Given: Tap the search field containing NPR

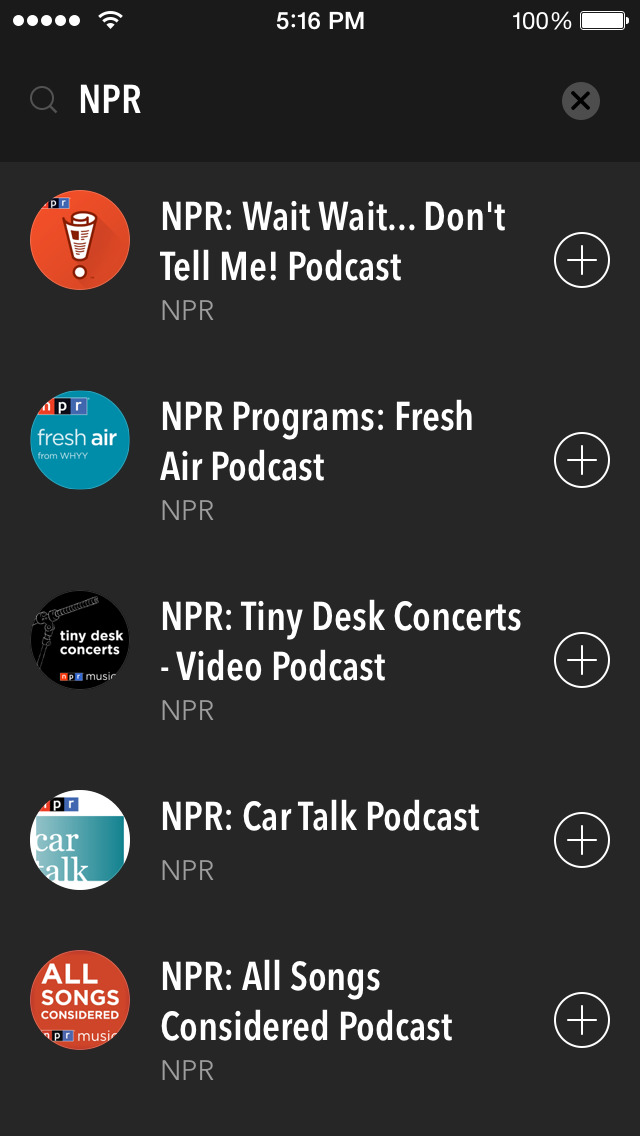Looking at the screenshot, I should pos(300,100).
